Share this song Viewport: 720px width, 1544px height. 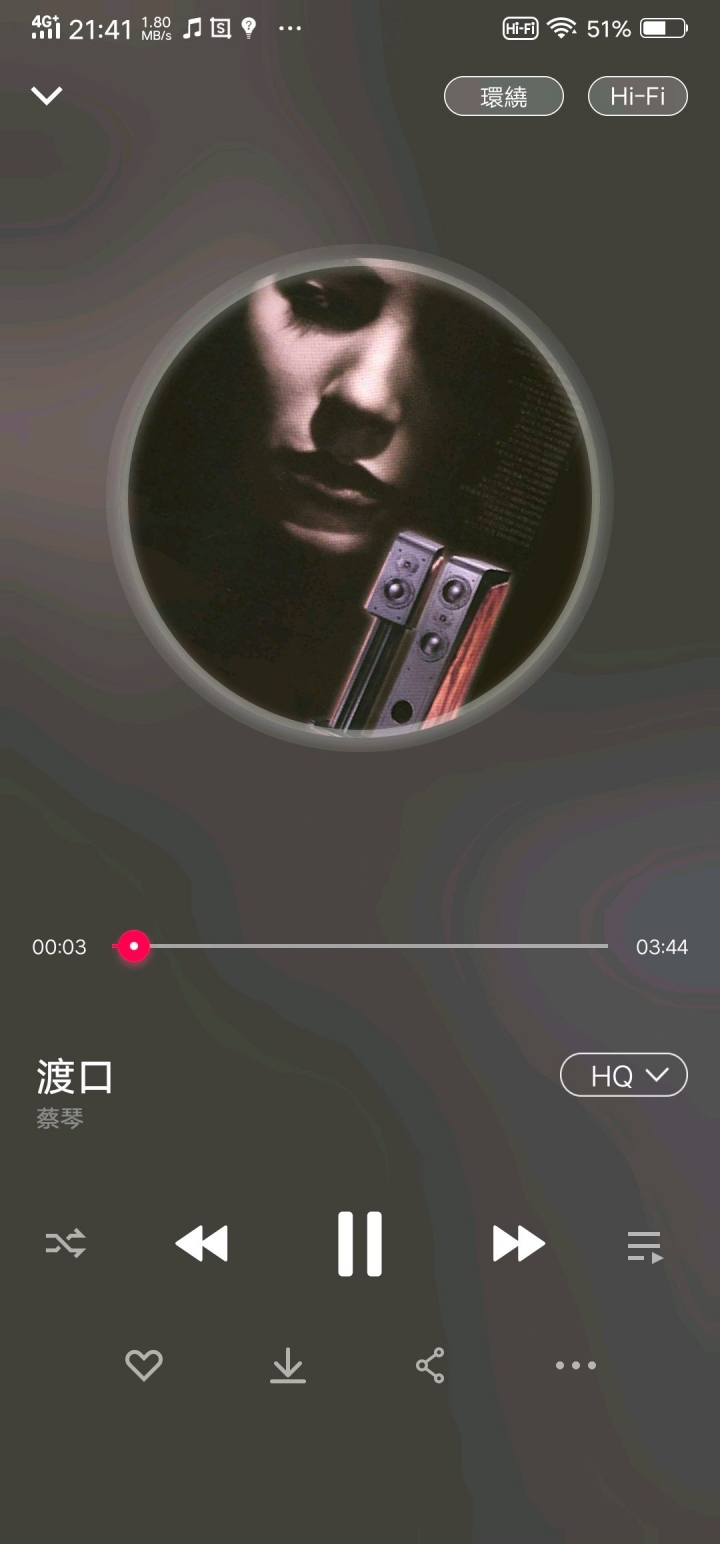431,1365
